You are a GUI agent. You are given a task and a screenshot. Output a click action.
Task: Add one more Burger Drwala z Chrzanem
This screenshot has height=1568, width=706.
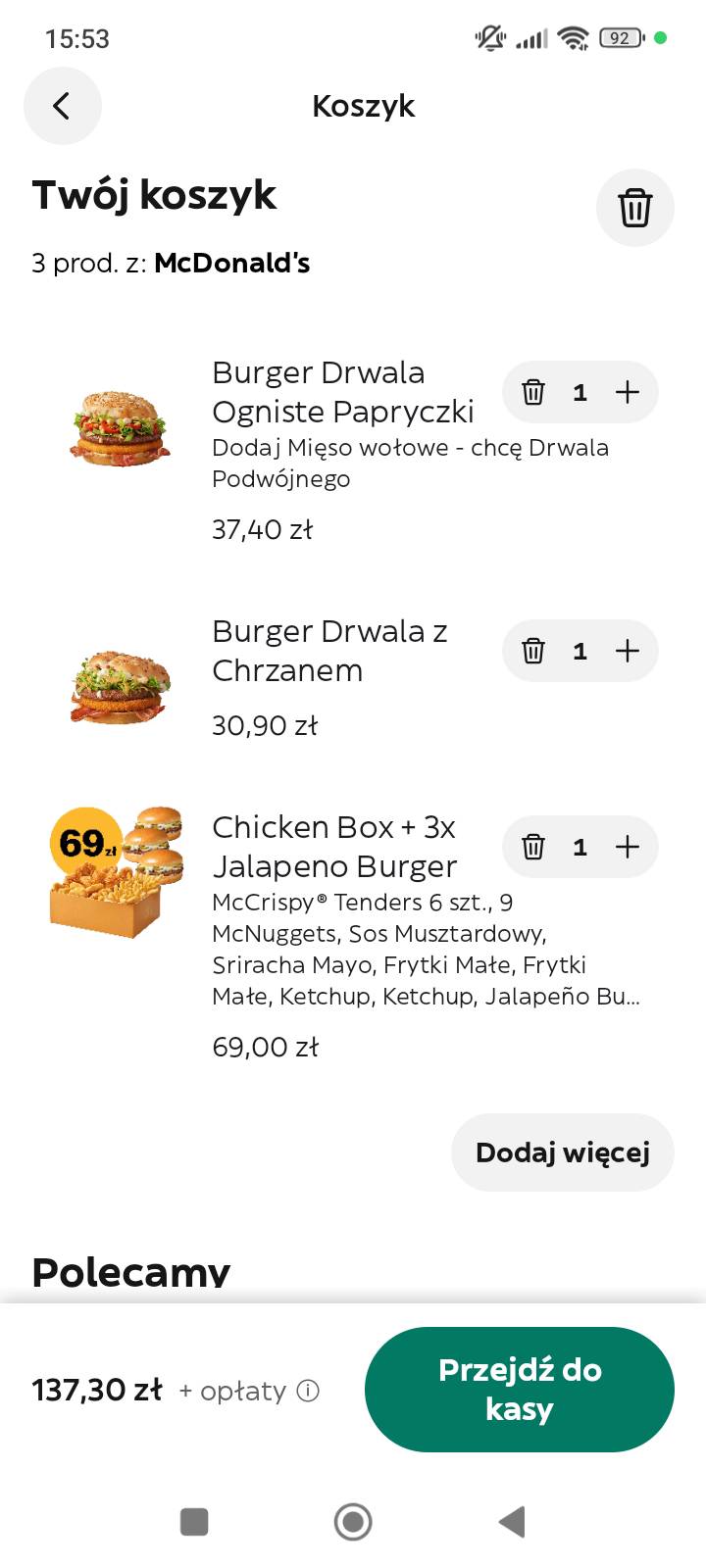tap(628, 651)
